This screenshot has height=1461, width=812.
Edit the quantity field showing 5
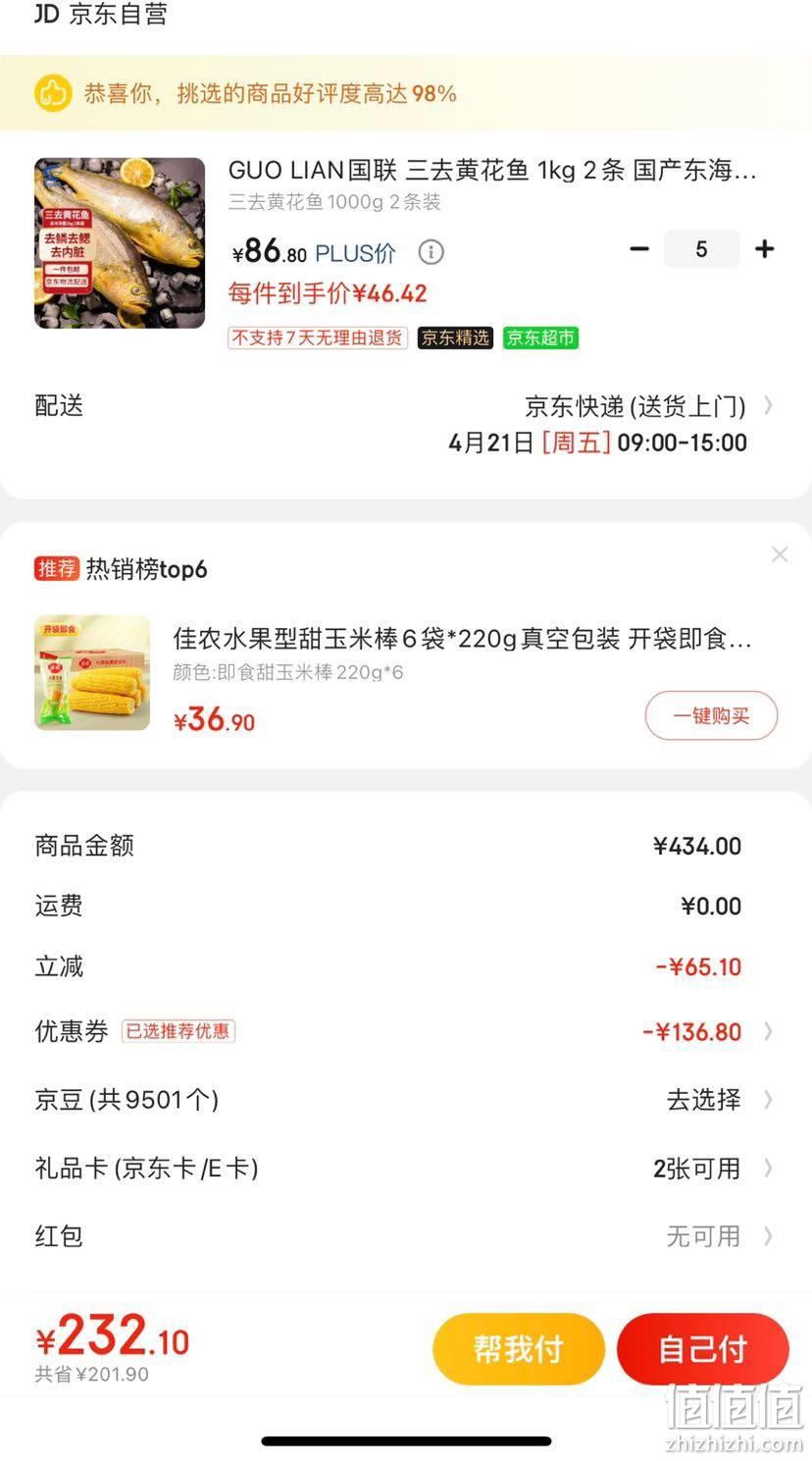coord(701,249)
